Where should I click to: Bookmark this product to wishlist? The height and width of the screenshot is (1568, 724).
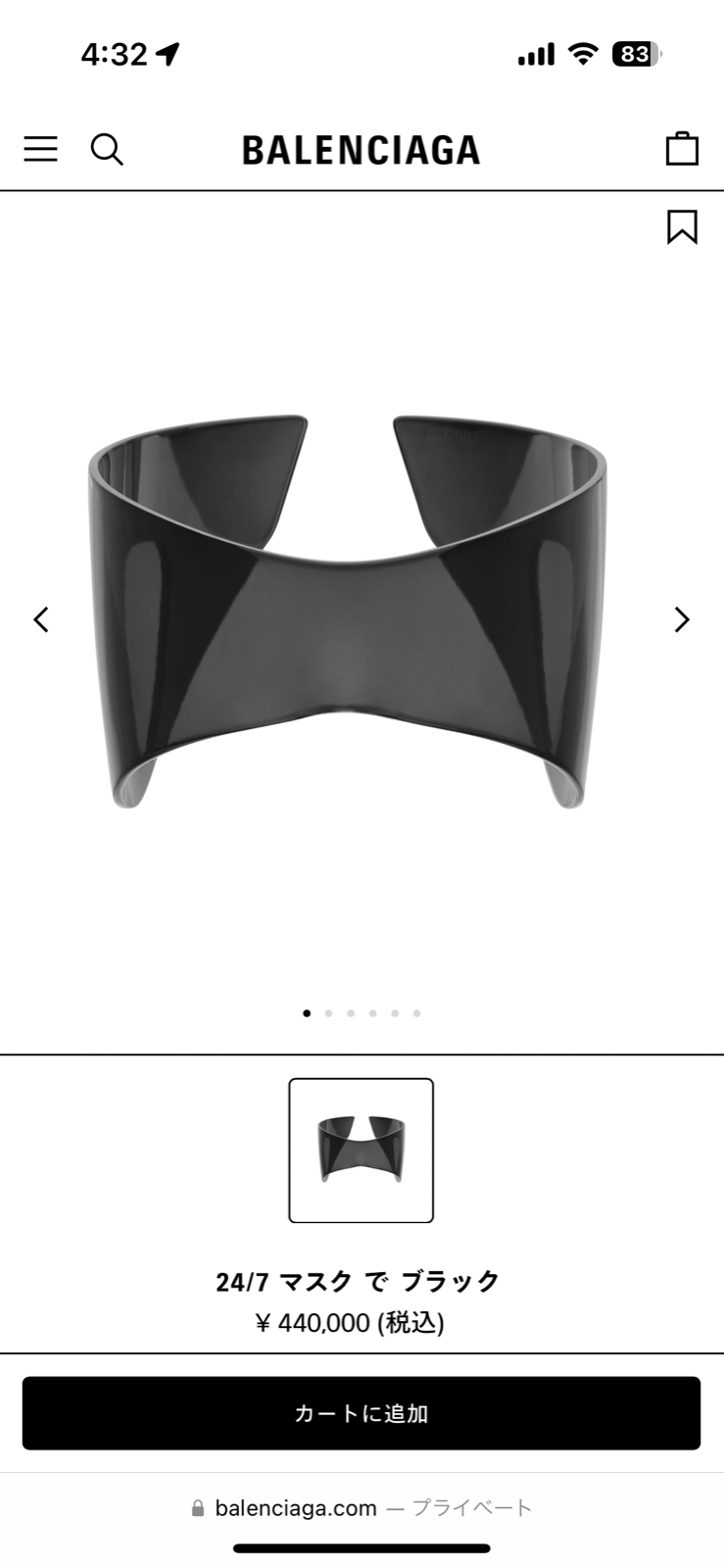coord(682,226)
